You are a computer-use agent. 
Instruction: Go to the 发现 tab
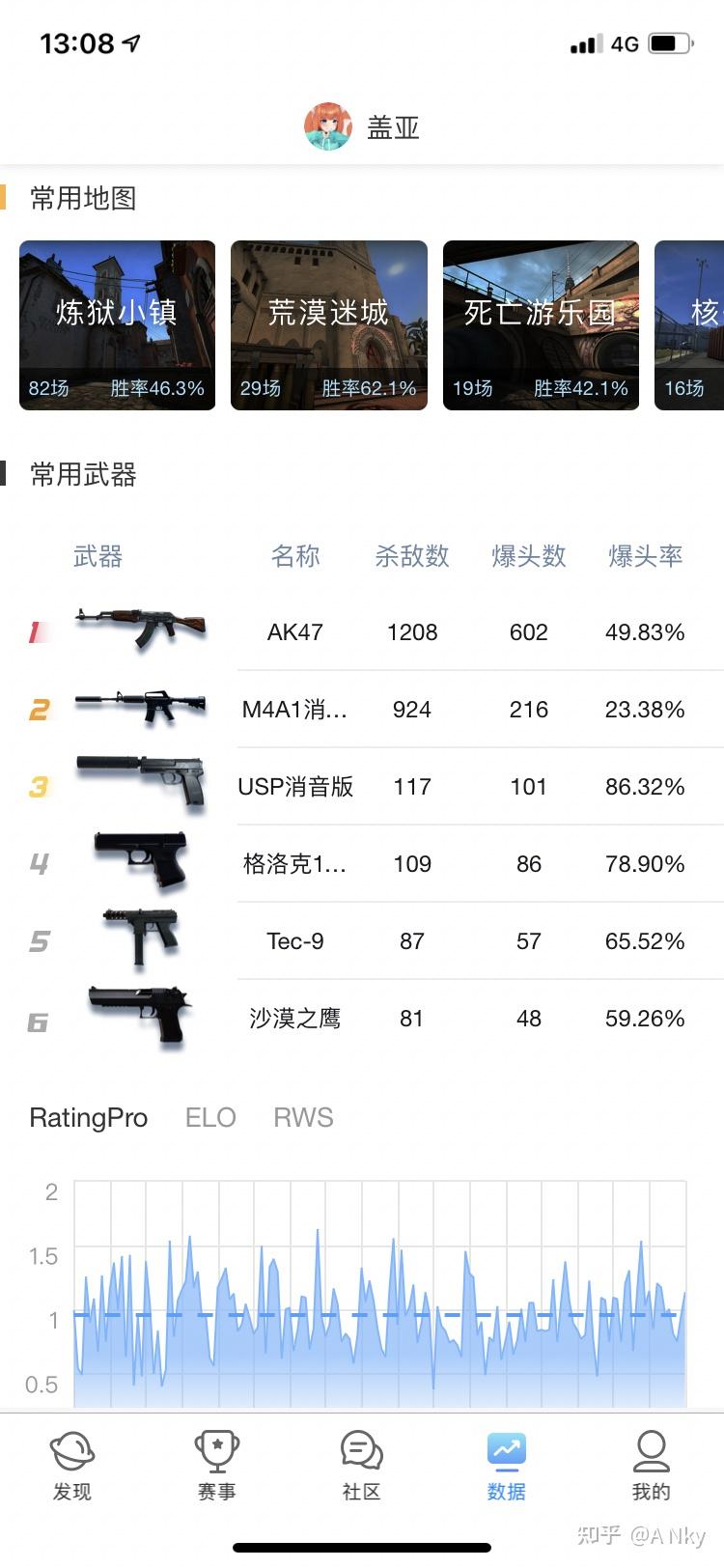(x=72, y=1466)
